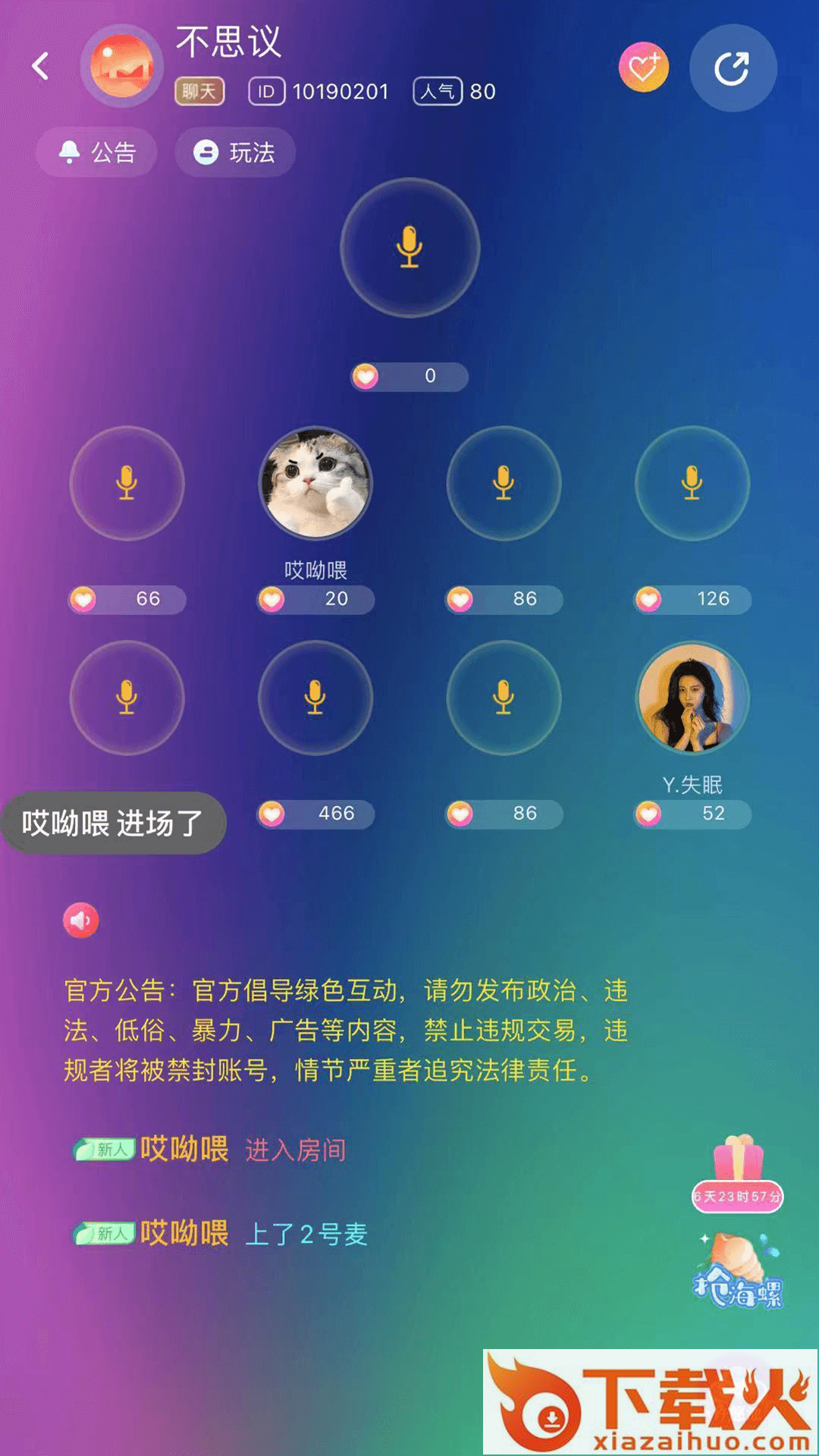This screenshot has height=1456, width=819.
Task: Toggle the red speaker sound icon
Action: click(80, 921)
